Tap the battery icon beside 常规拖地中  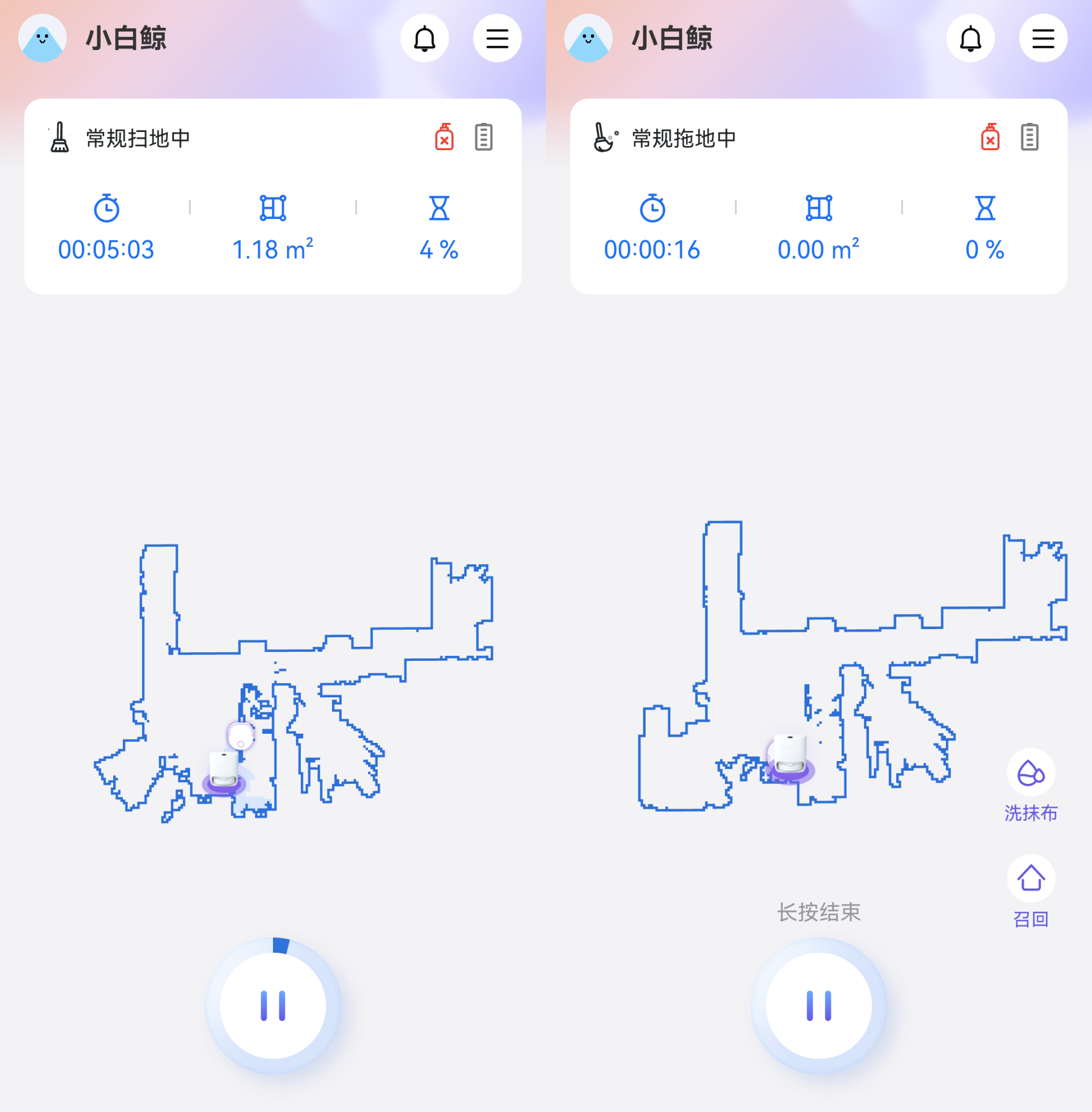[x=1029, y=137]
